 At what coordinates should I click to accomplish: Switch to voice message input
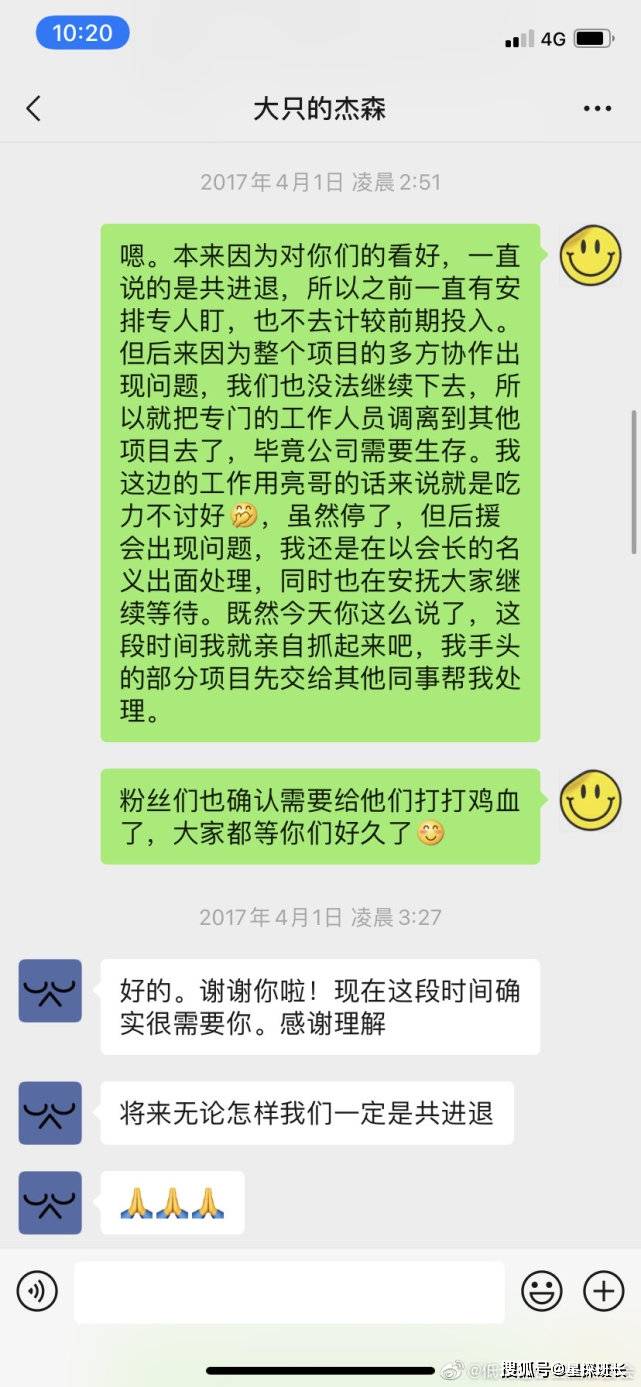(37, 1292)
